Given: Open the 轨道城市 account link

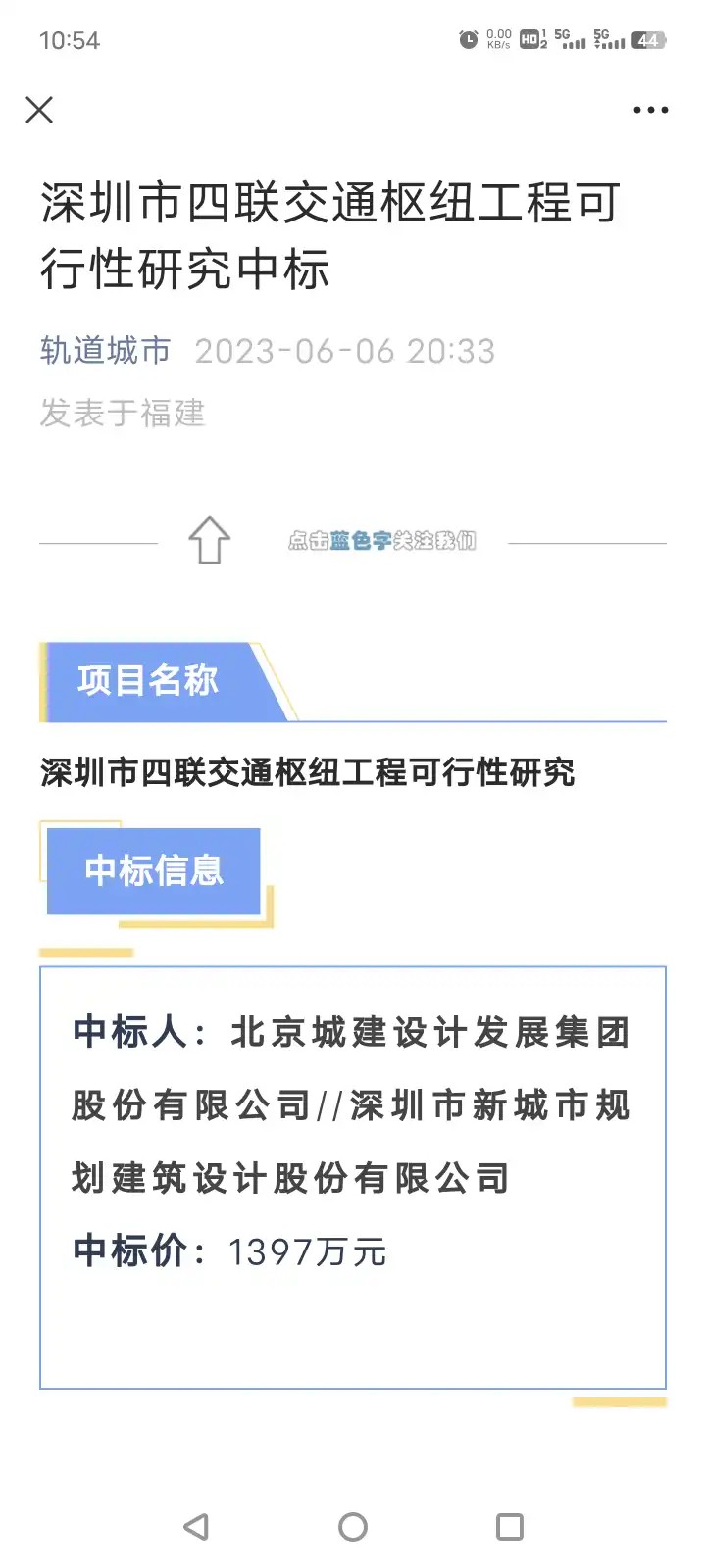Looking at the screenshot, I should (106, 351).
